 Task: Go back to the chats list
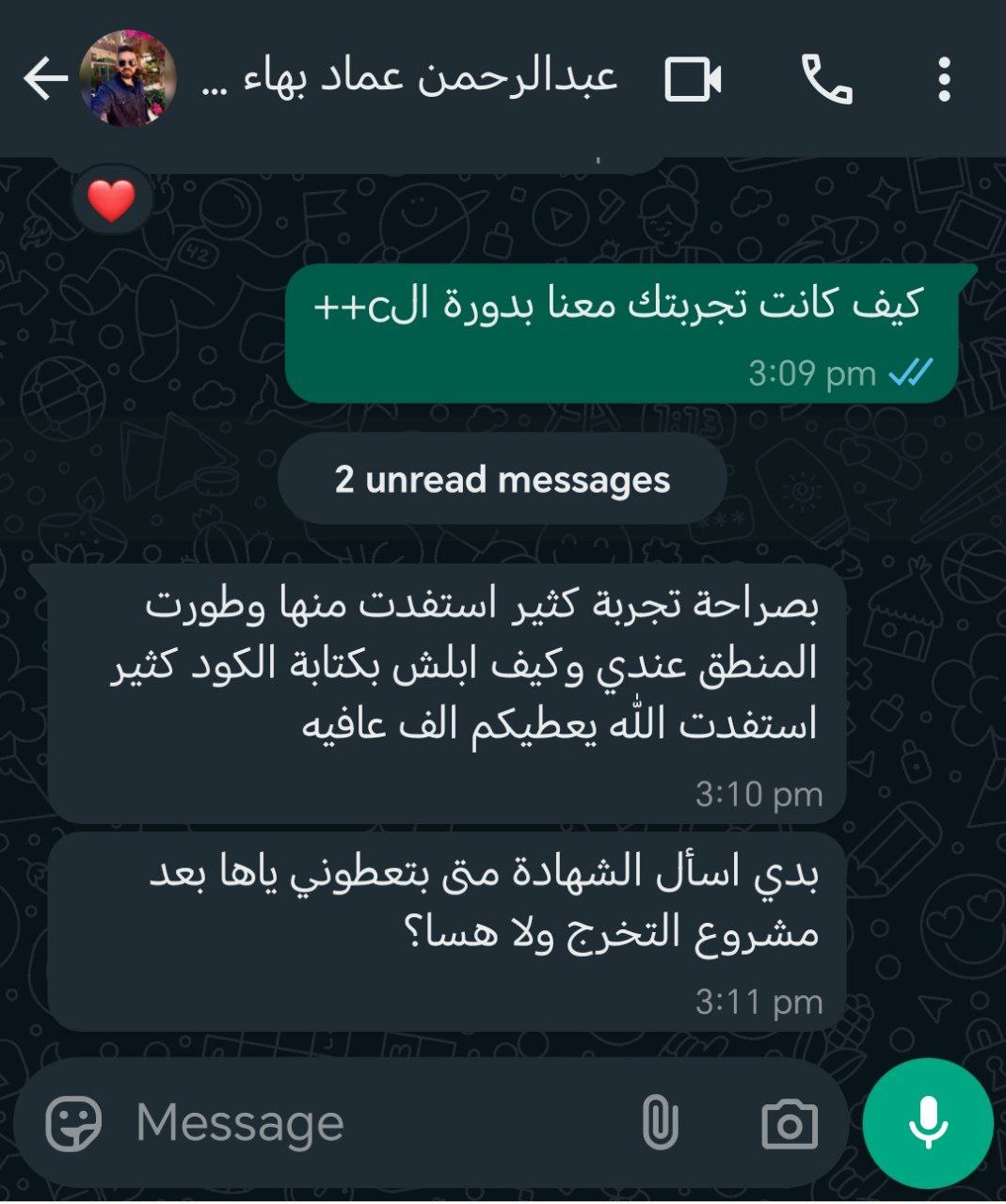(x=44, y=79)
